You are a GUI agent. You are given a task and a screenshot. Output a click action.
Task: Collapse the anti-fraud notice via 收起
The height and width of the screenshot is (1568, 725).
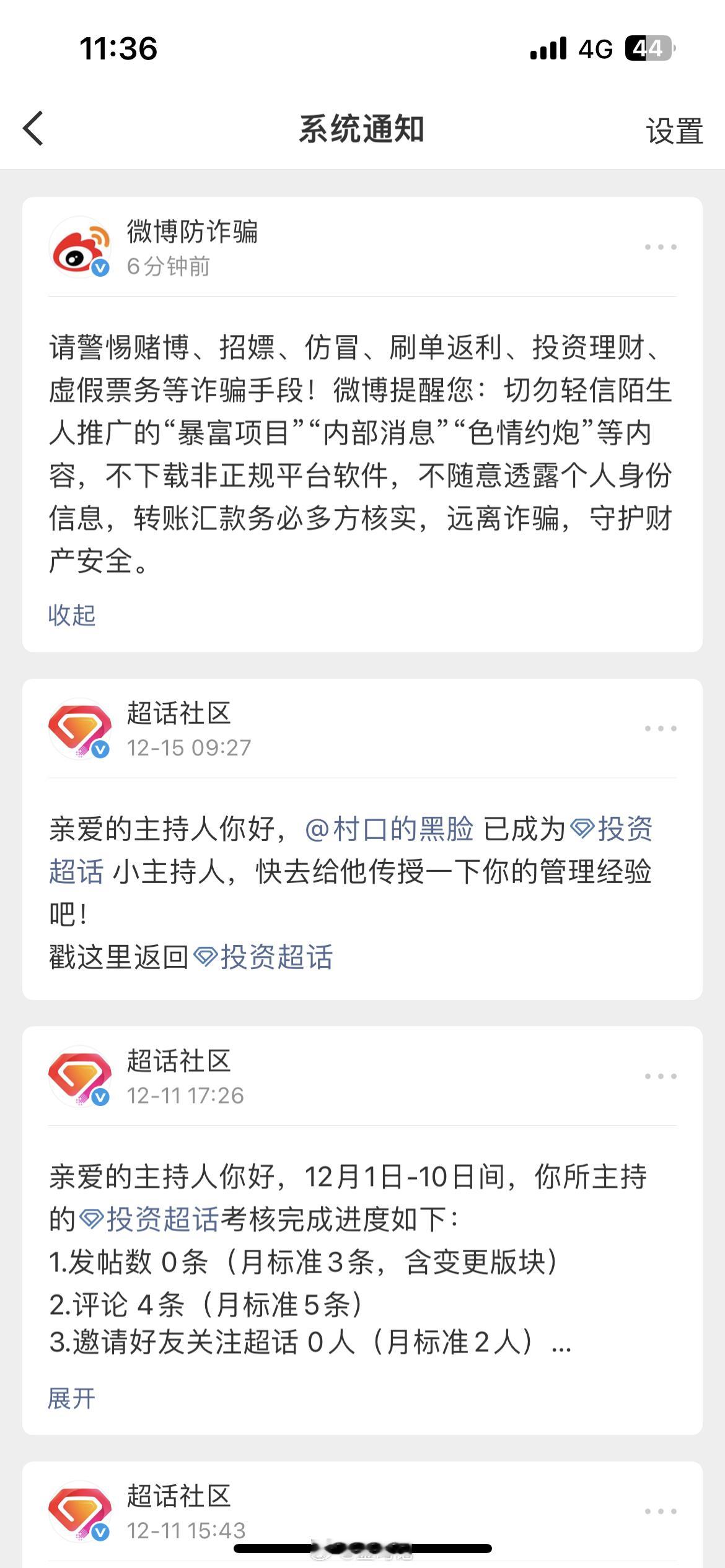pos(71,614)
